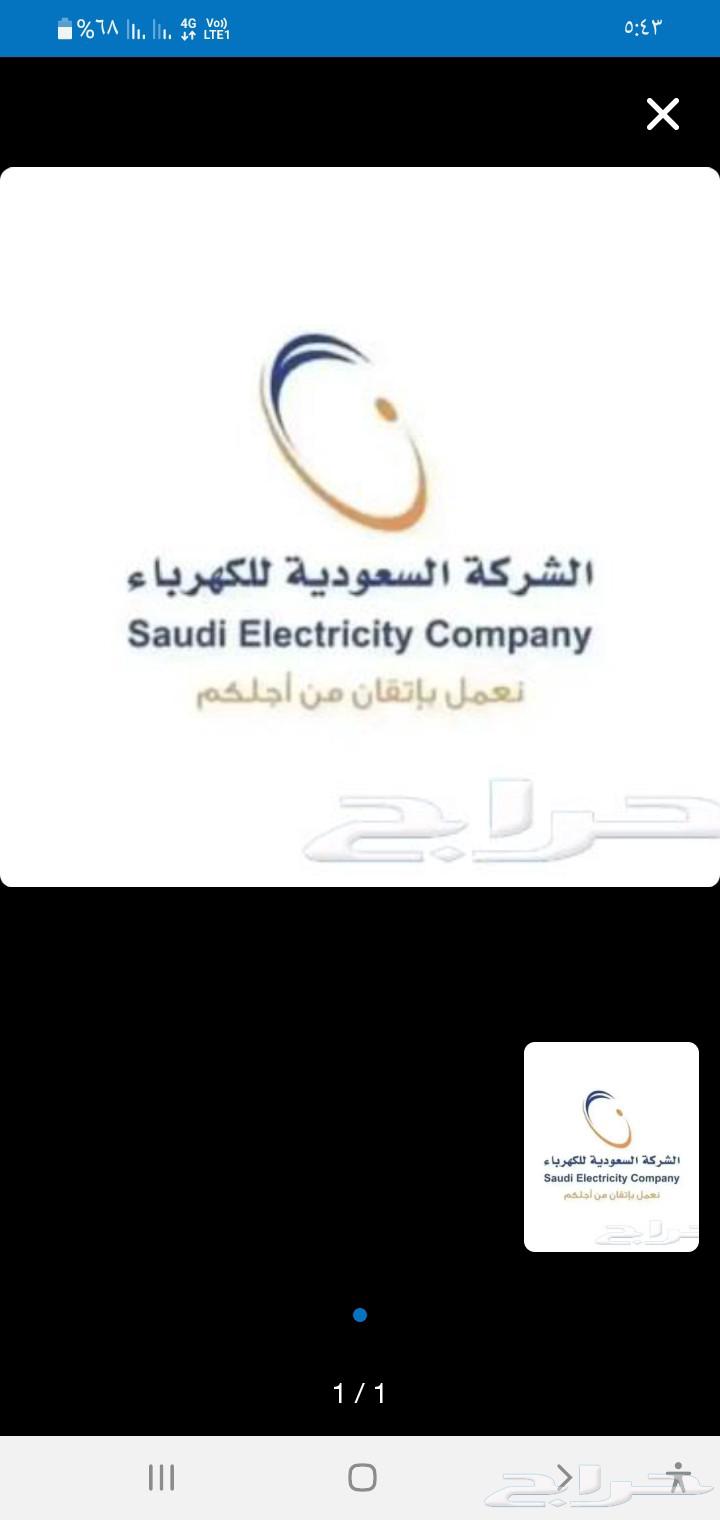Tap the system back button
Viewport: 720px width, 1520px height.
(x=564, y=1477)
